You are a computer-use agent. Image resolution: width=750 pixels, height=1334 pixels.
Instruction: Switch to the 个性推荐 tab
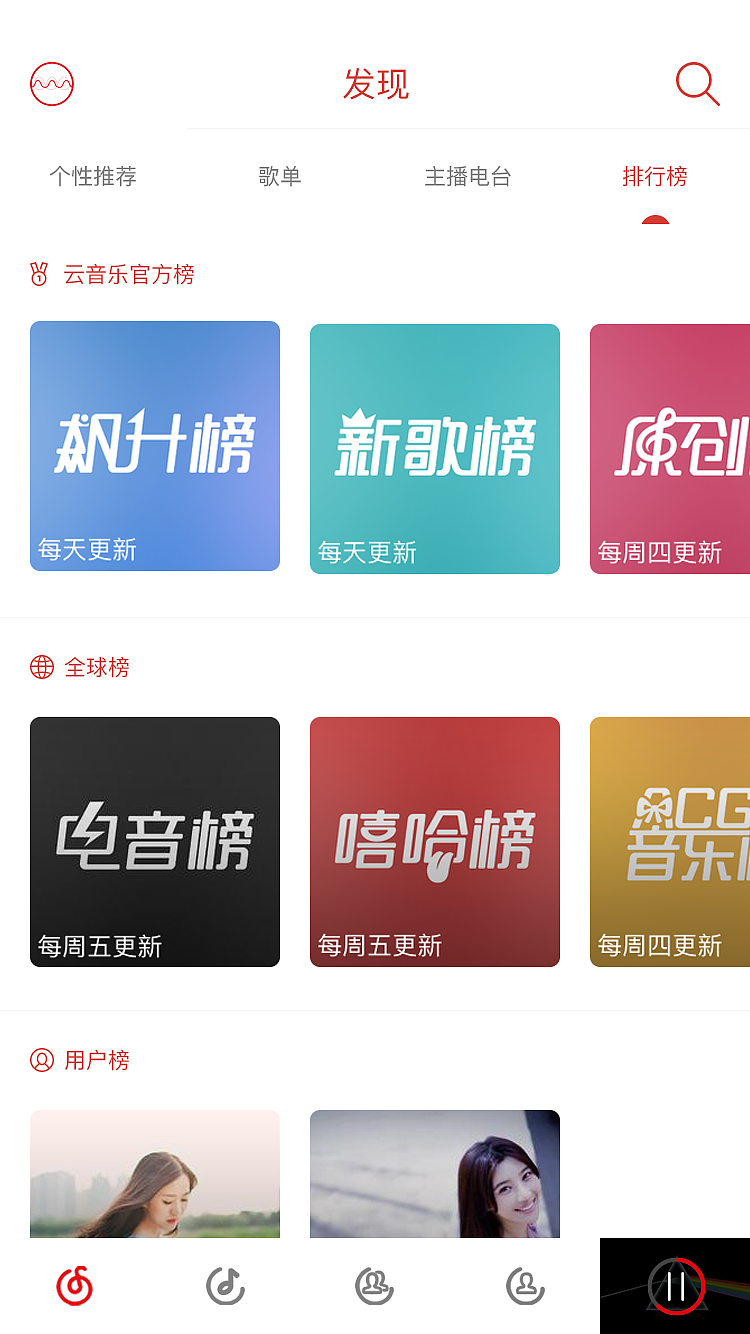93,177
